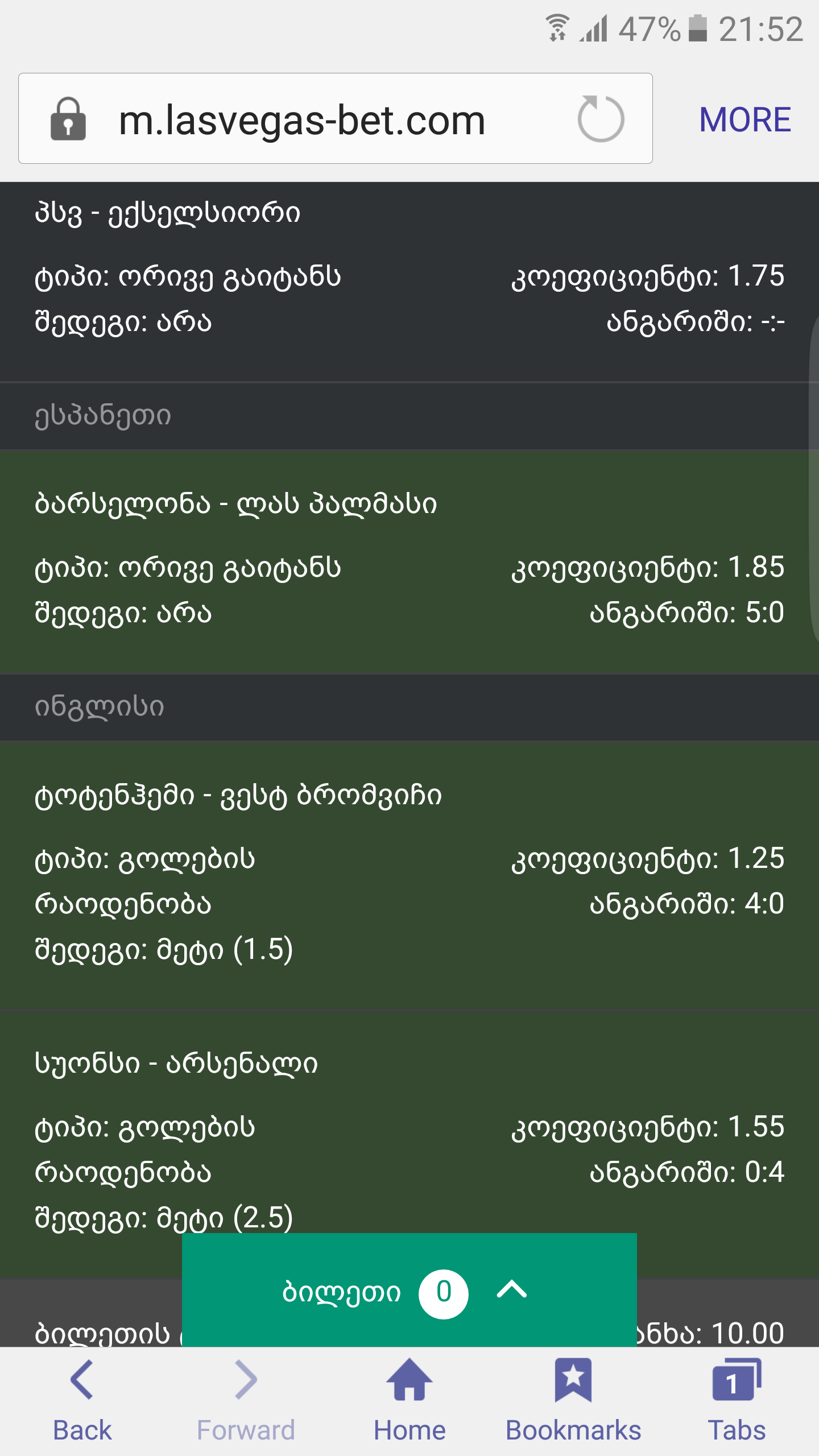Screen dimensions: 819x1456
Task: Open the browser MORE menu
Action: pyautogui.click(x=744, y=119)
